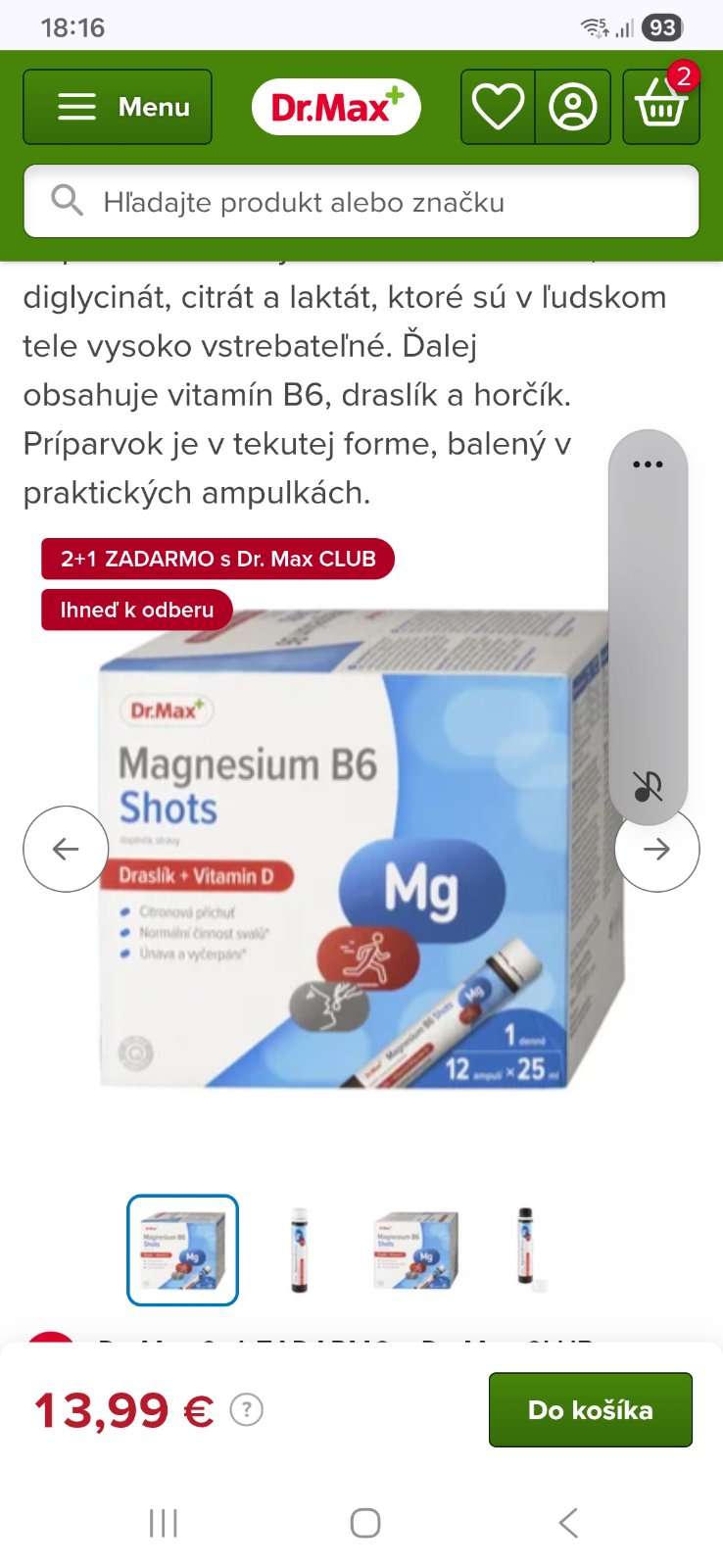Go to the phone's home screen
The image size is (723, 1568).
click(364, 1523)
